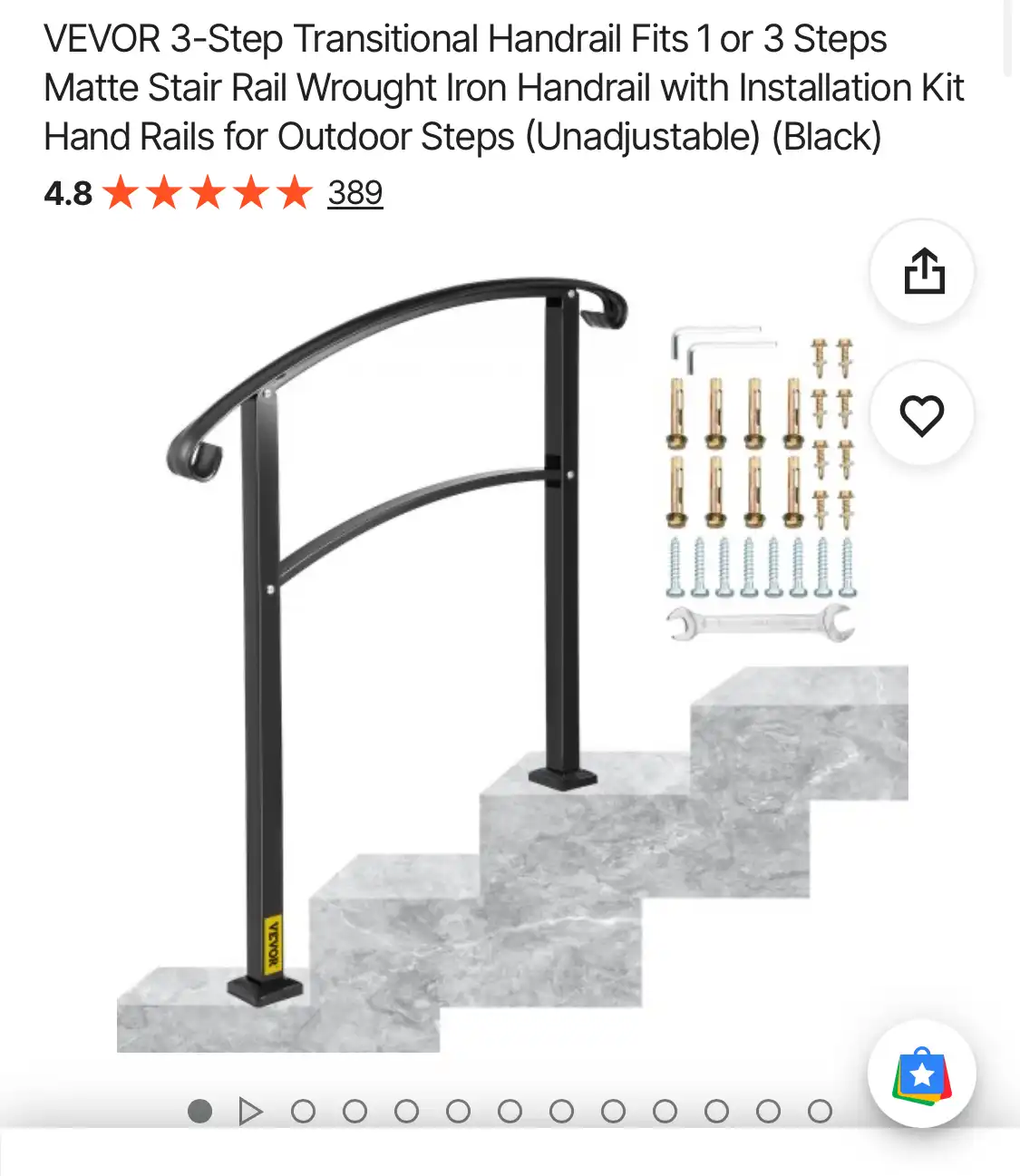The width and height of the screenshot is (1020, 1176).
Task: Open the 389 reviews link
Action: click(x=355, y=193)
